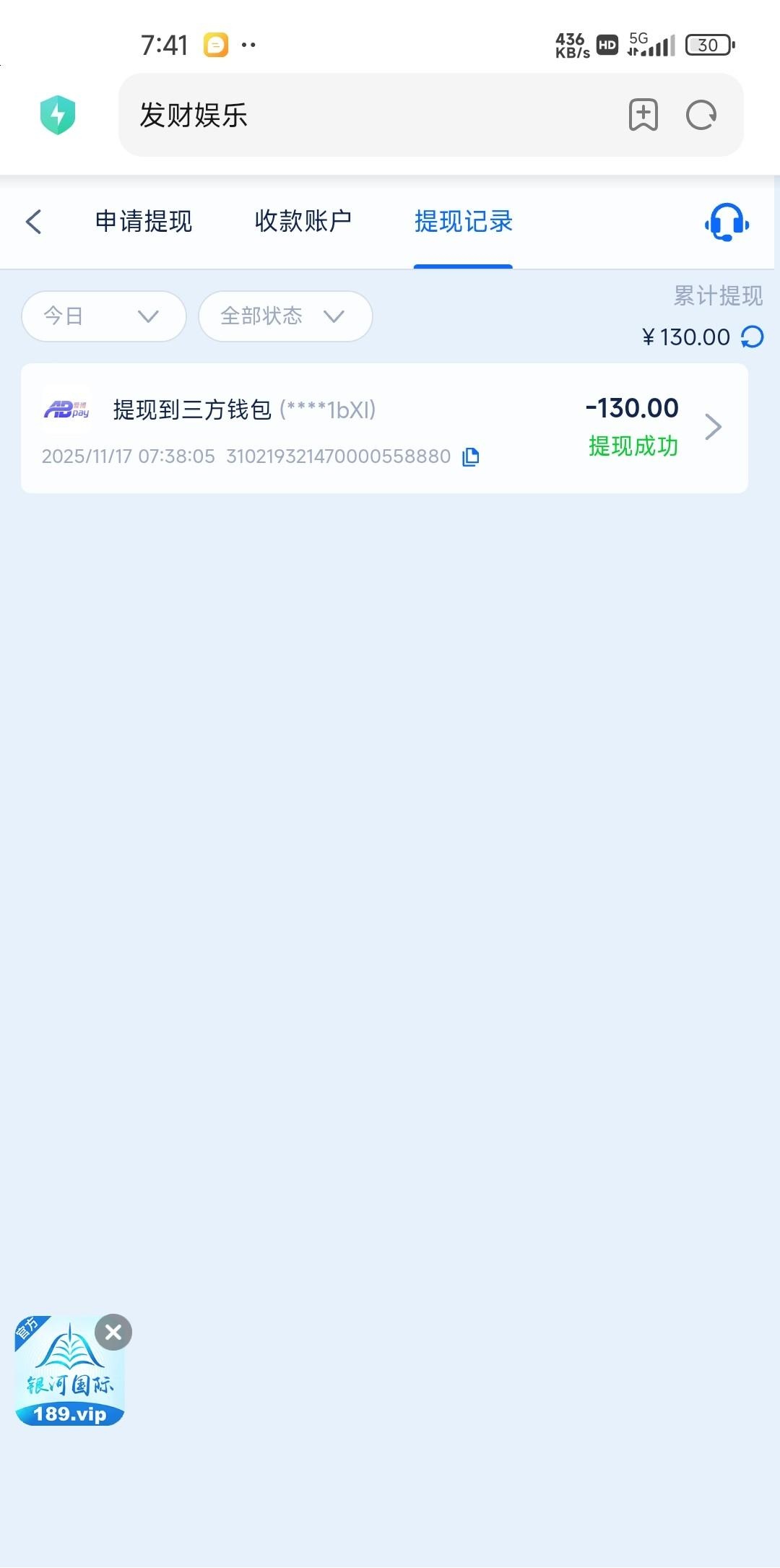Add this page to bookmarks
Viewport: 780px width, 1568px height.
pyautogui.click(x=643, y=115)
